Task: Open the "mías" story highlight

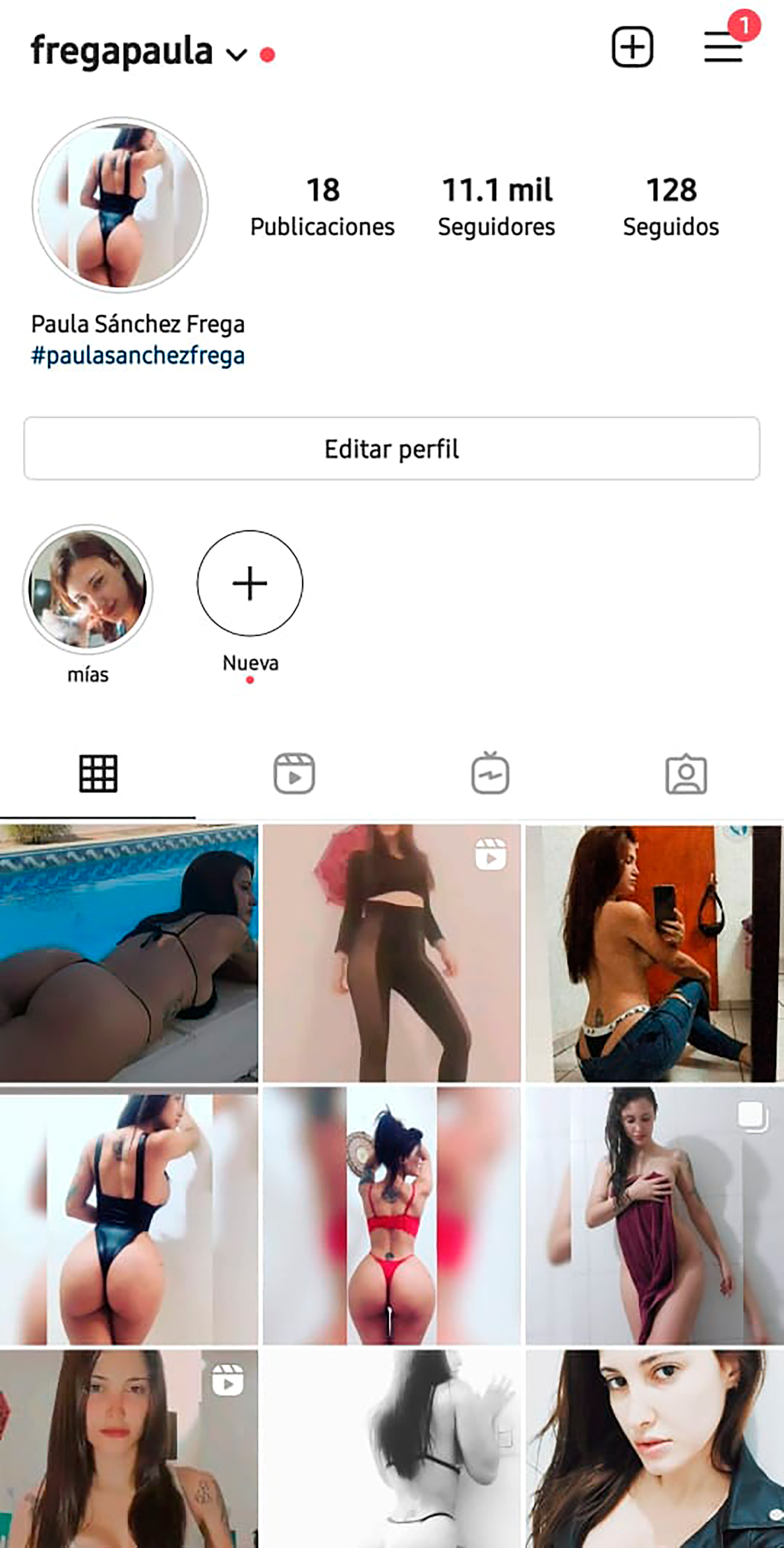Action: 88,589
